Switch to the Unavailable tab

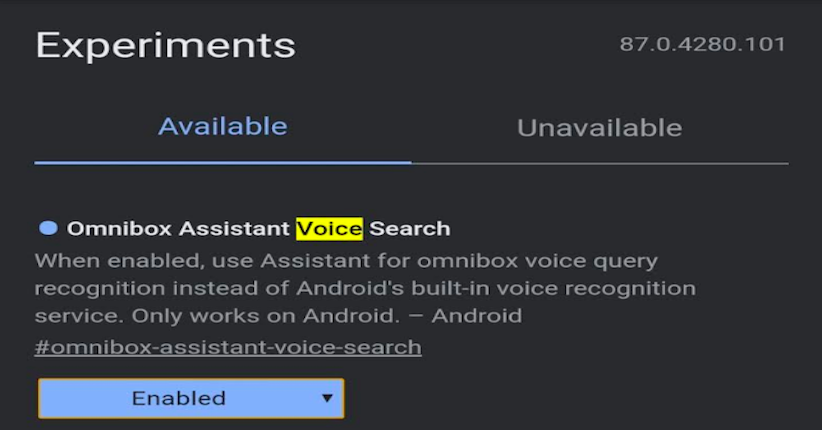[x=599, y=128]
